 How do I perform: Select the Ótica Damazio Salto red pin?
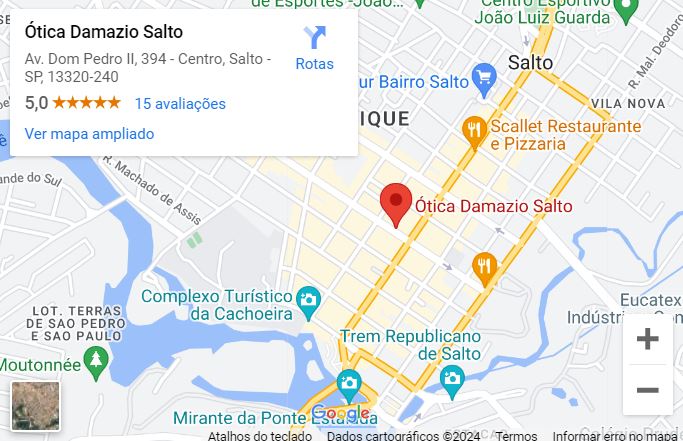[396, 203]
